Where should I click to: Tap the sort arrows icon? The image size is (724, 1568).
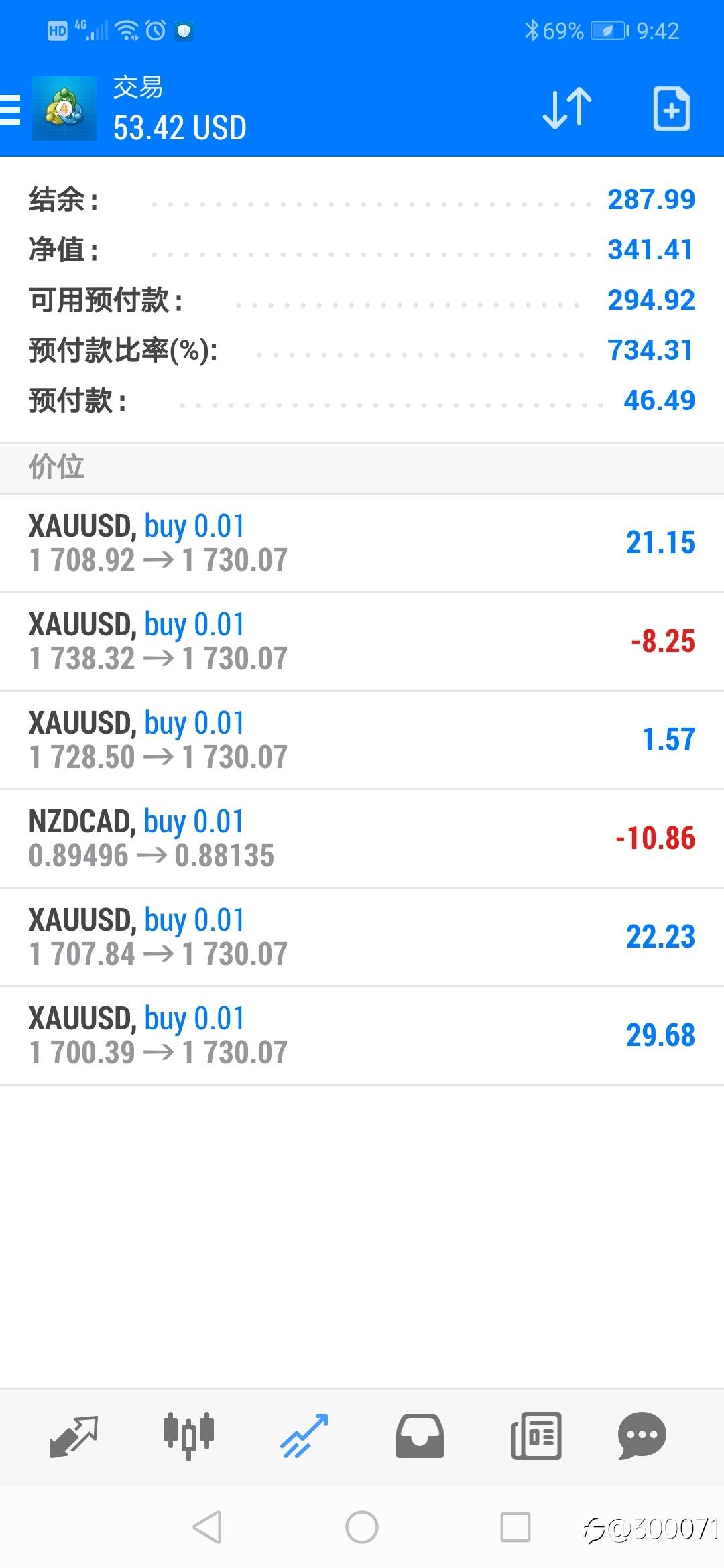567,109
